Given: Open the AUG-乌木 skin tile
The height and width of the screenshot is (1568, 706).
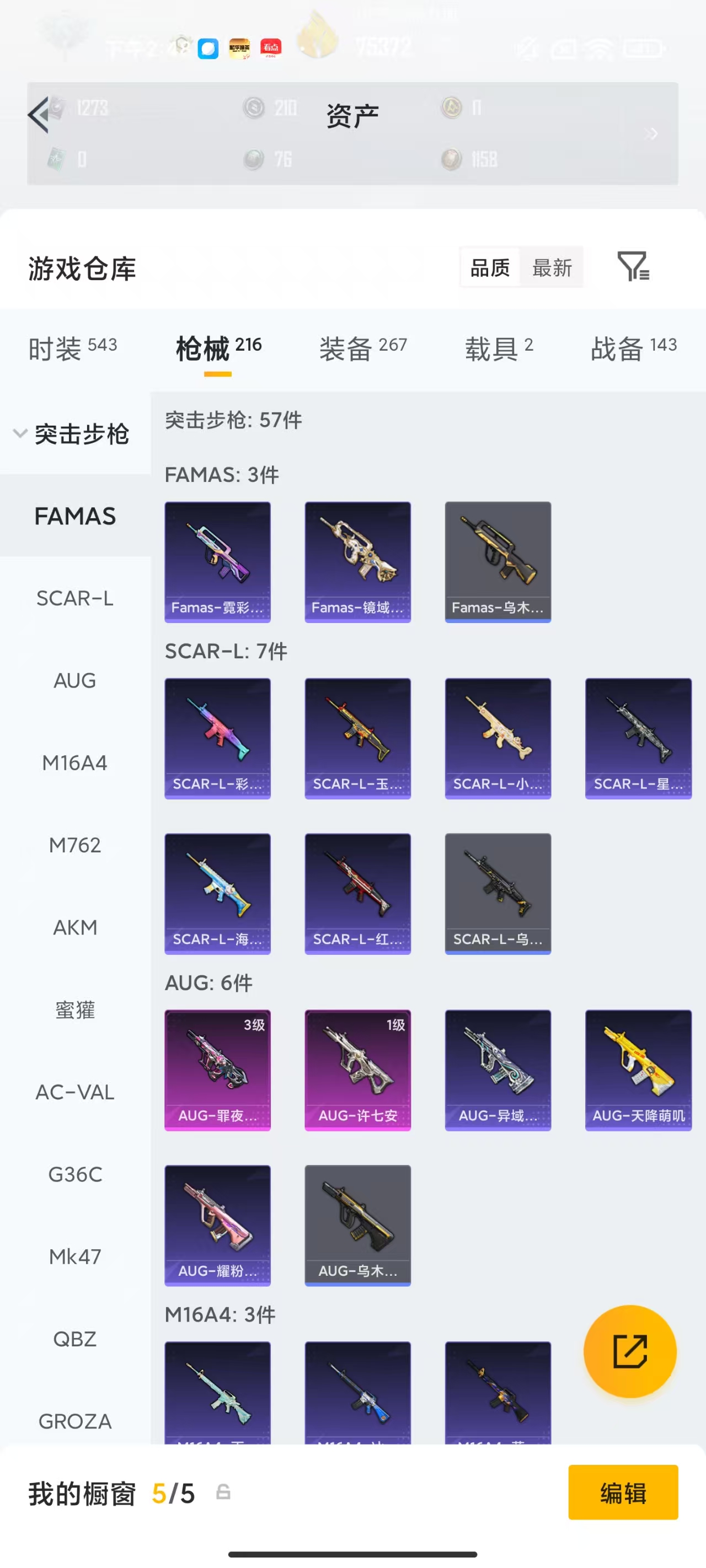Looking at the screenshot, I should pyautogui.click(x=357, y=1225).
